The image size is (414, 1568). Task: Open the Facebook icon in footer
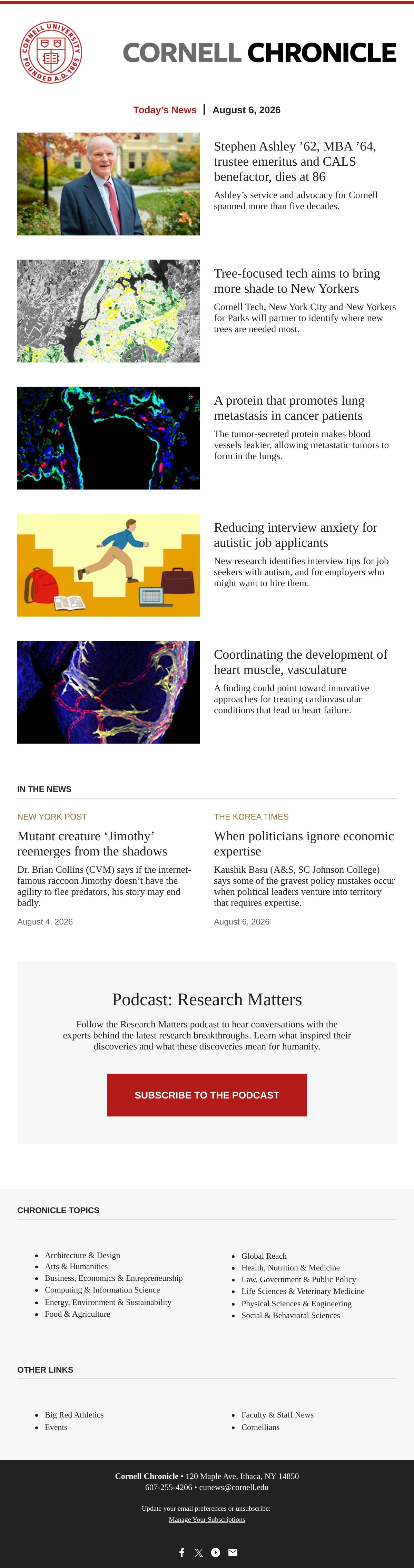coord(182,1552)
